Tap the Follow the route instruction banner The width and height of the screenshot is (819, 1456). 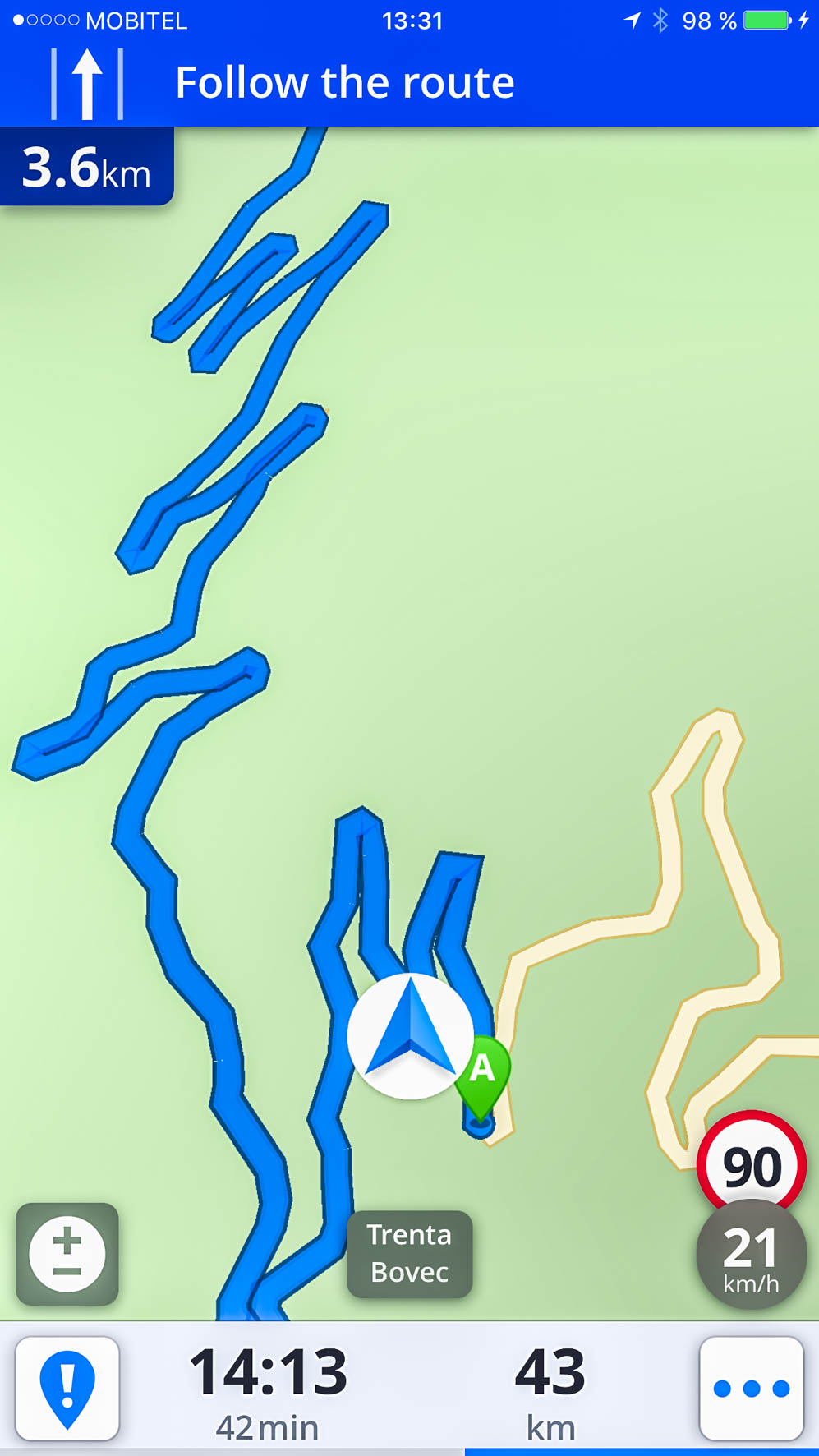(345, 83)
